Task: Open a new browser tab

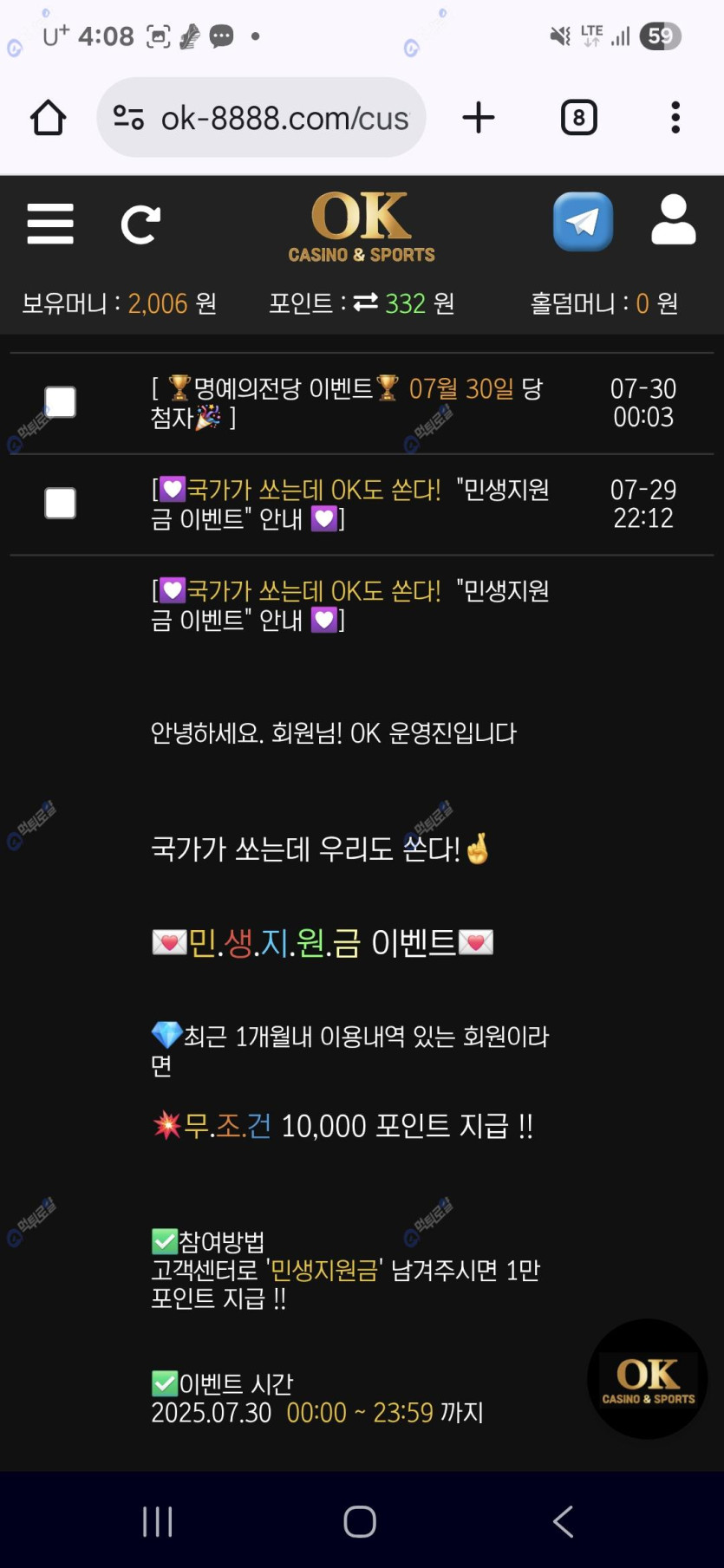Action: coord(478,118)
